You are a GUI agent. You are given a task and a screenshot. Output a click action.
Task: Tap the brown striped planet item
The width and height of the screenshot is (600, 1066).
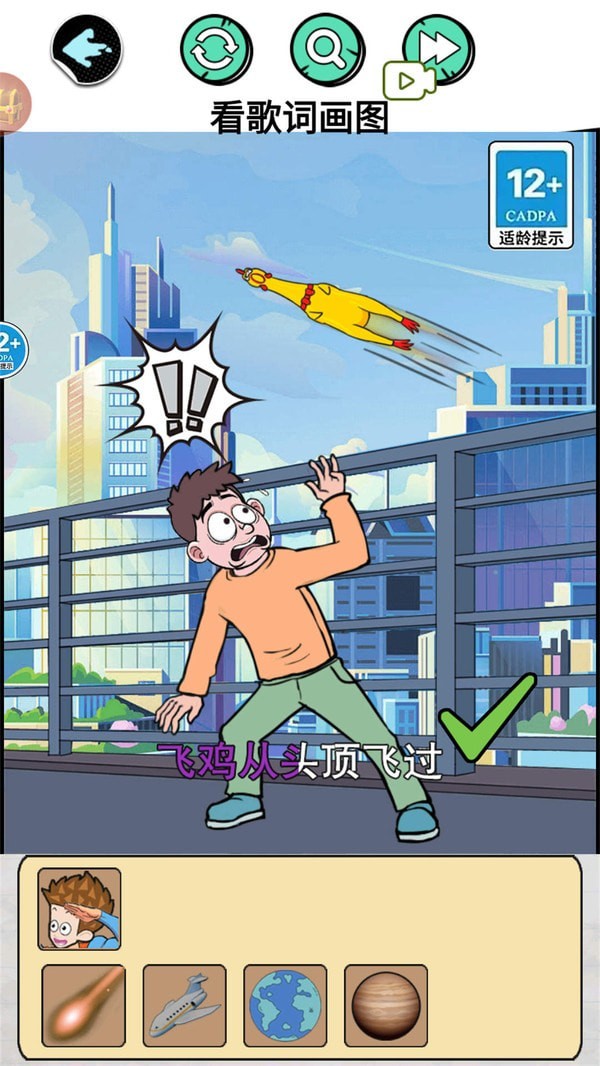[386, 1005]
